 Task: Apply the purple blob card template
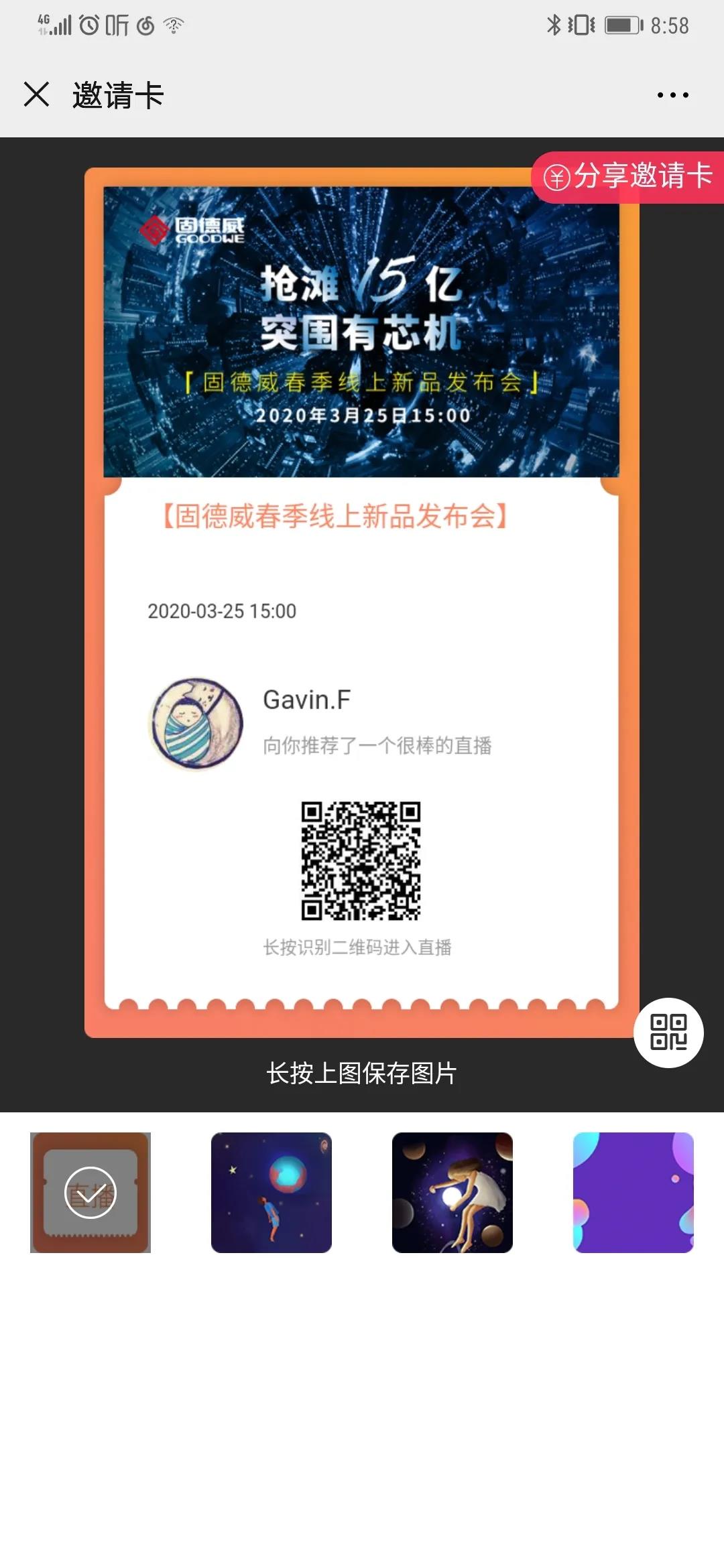[633, 1192]
